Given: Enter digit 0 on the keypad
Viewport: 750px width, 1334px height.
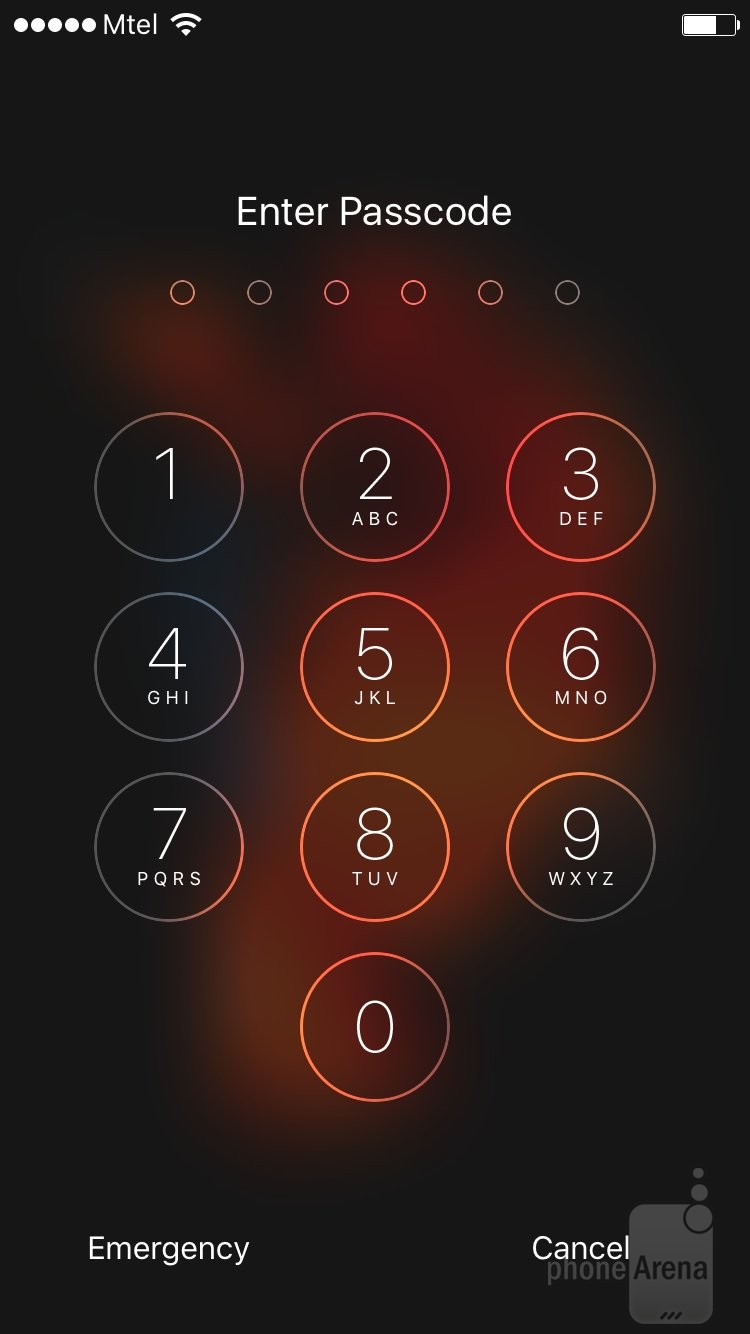Looking at the screenshot, I should [375, 1026].
